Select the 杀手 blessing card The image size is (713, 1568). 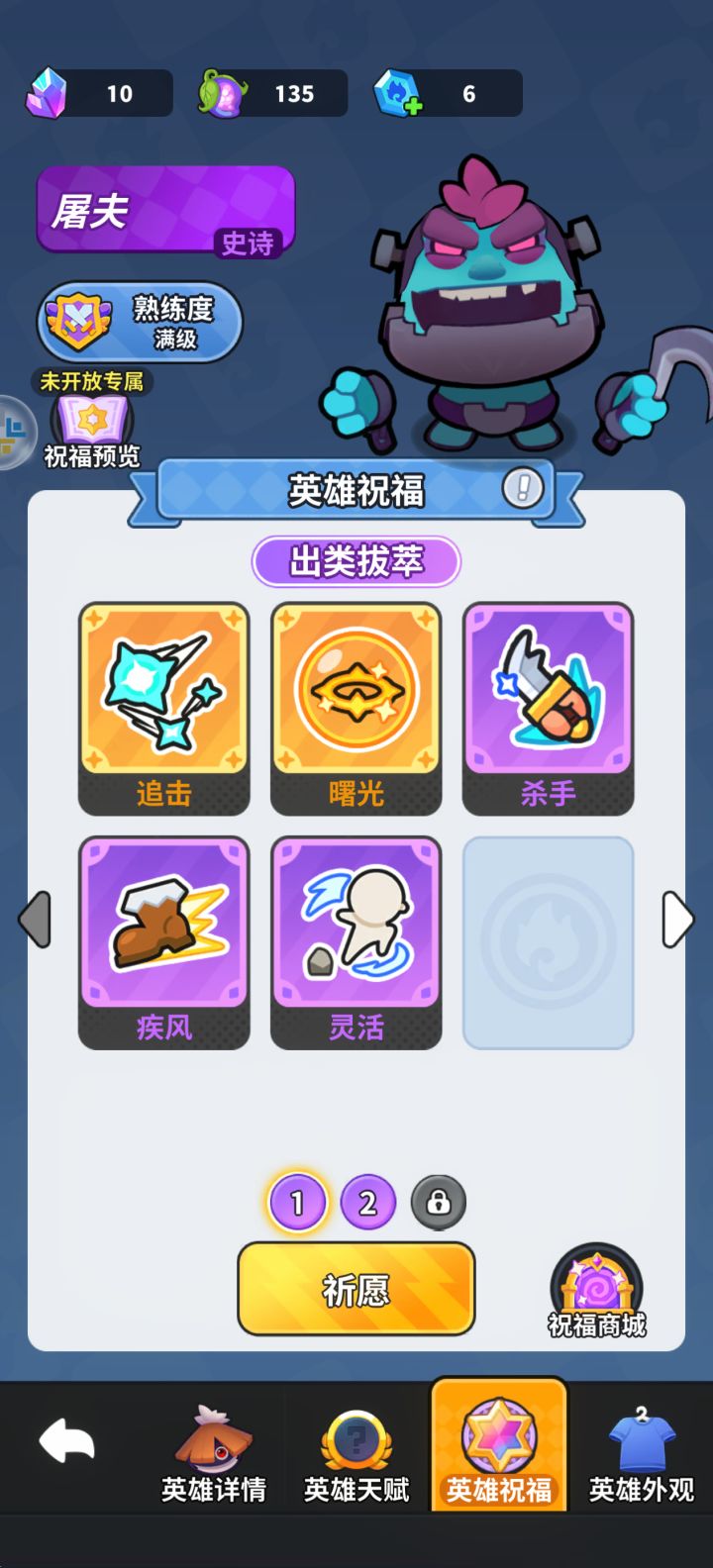548,705
